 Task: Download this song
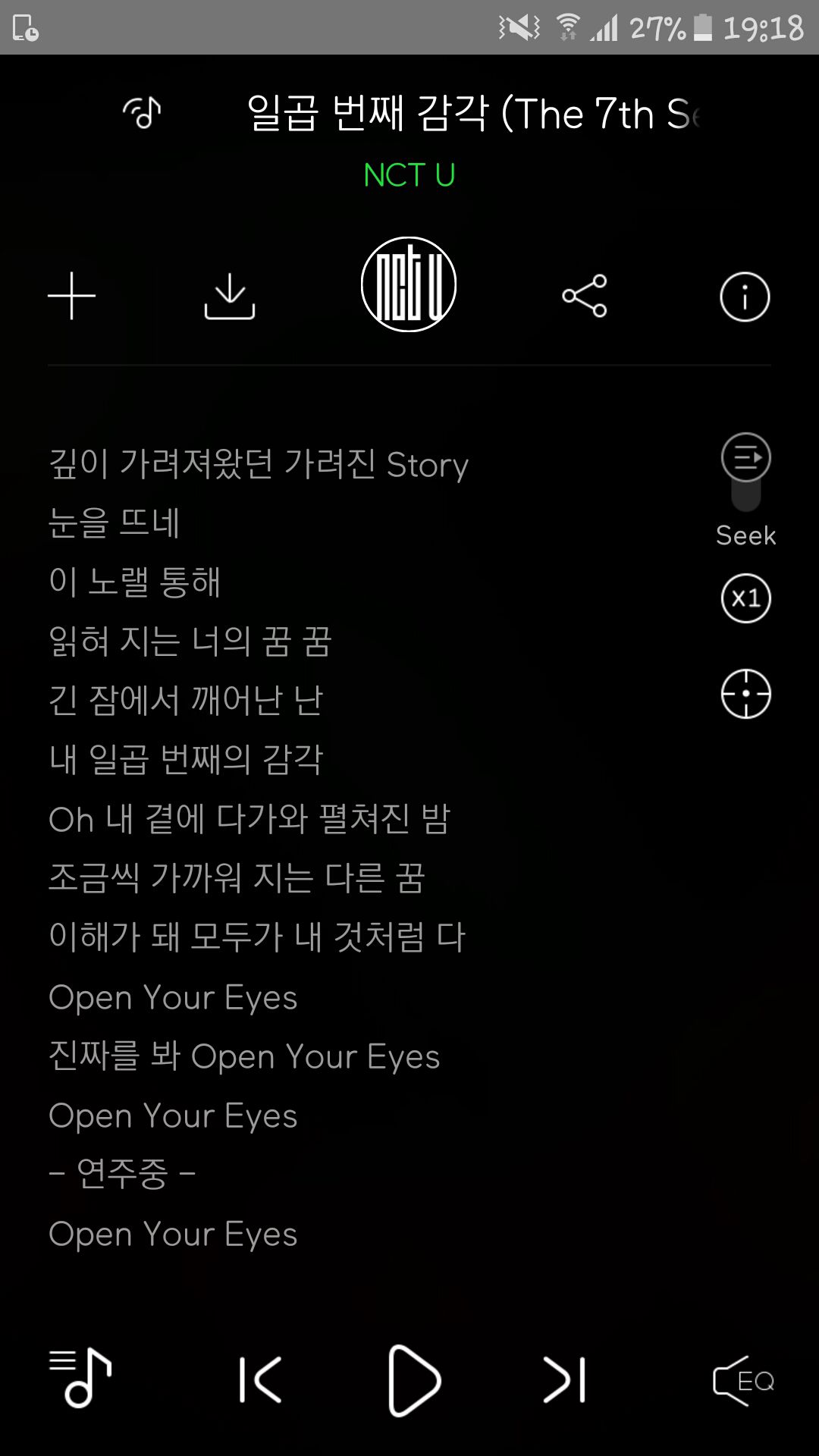tap(230, 296)
